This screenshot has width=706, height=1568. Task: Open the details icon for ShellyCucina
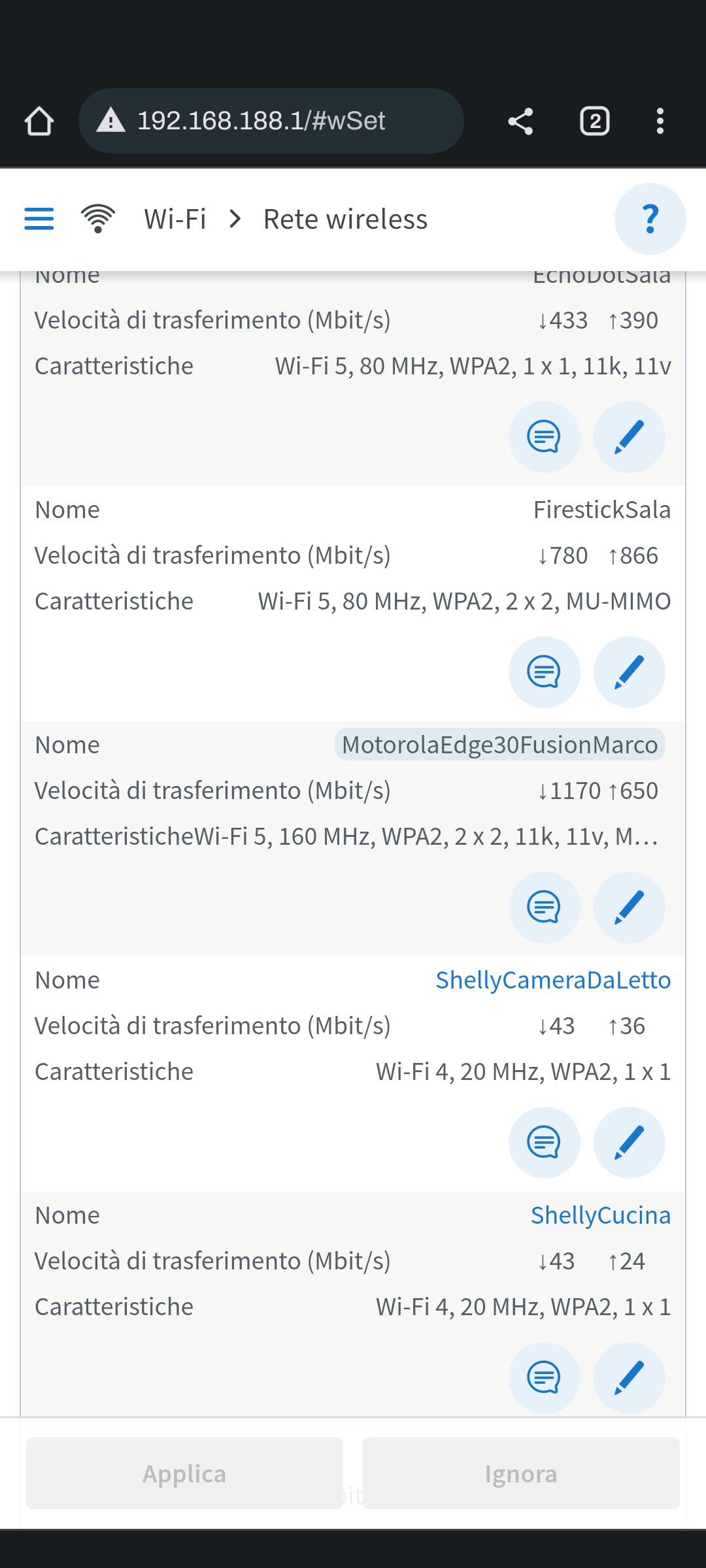(545, 1378)
